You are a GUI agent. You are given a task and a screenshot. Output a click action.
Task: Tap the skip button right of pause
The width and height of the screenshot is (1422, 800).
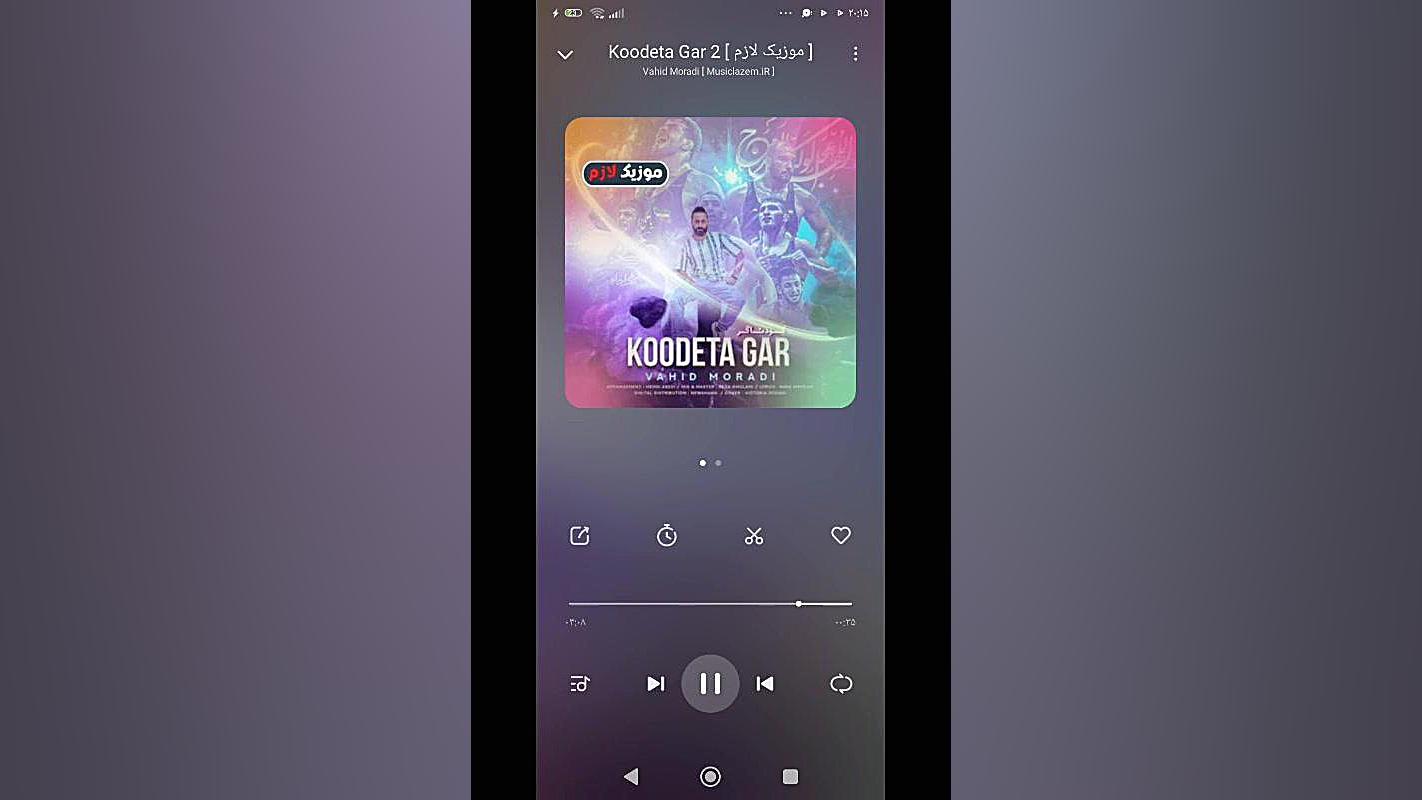[x=765, y=684]
